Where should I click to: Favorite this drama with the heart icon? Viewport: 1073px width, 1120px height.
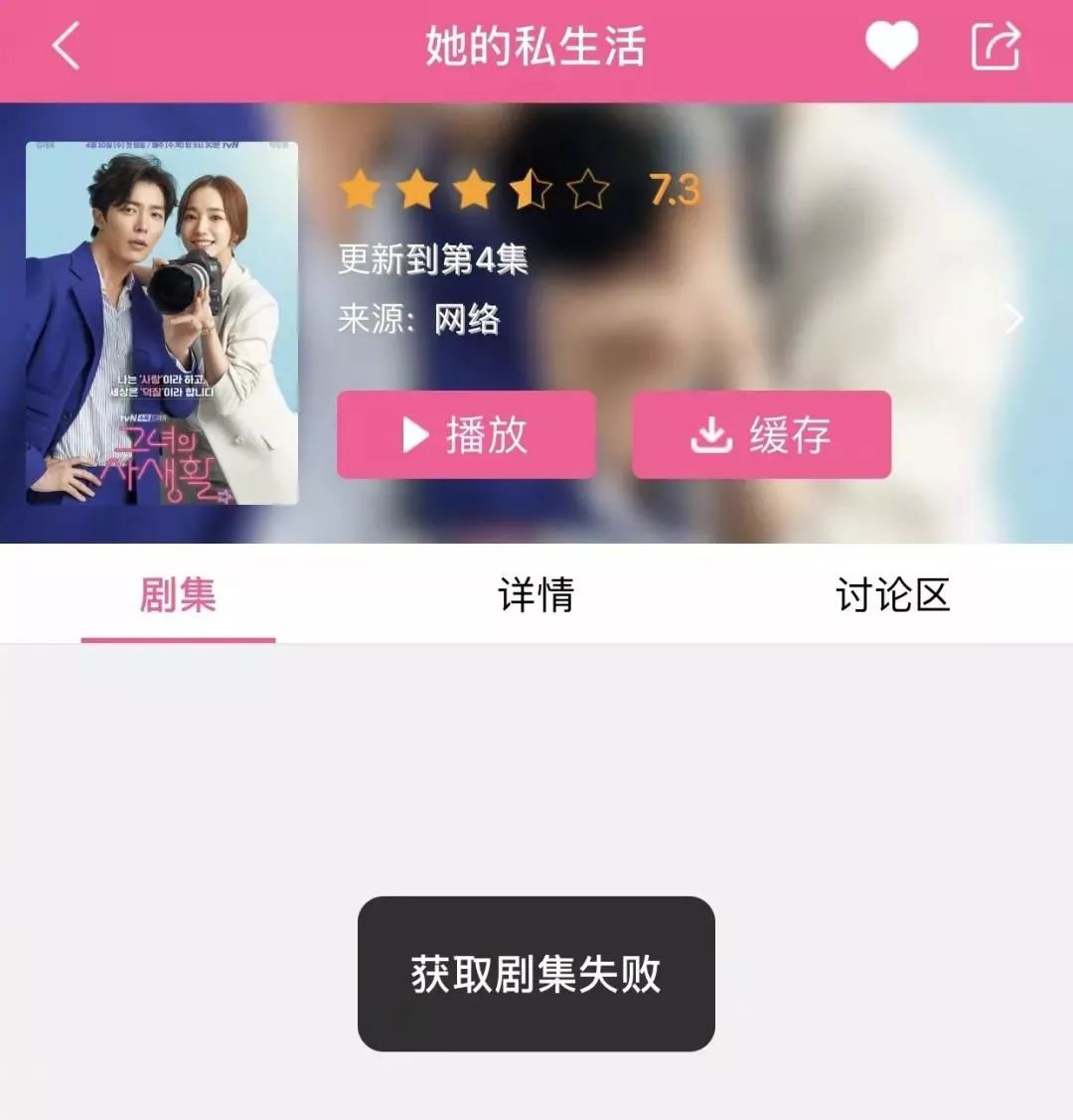(x=891, y=45)
